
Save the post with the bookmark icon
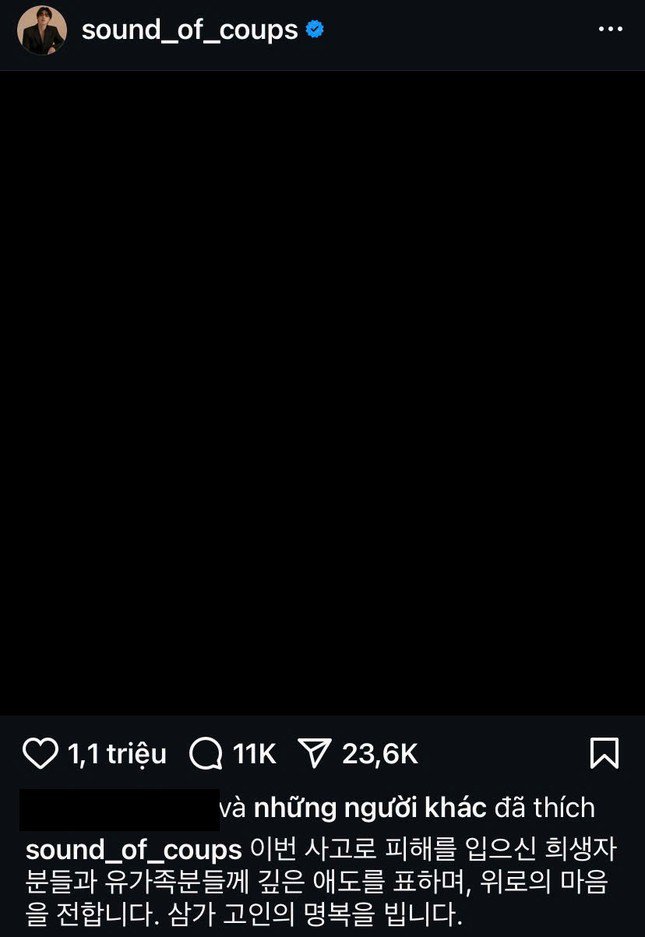point(604,753)
